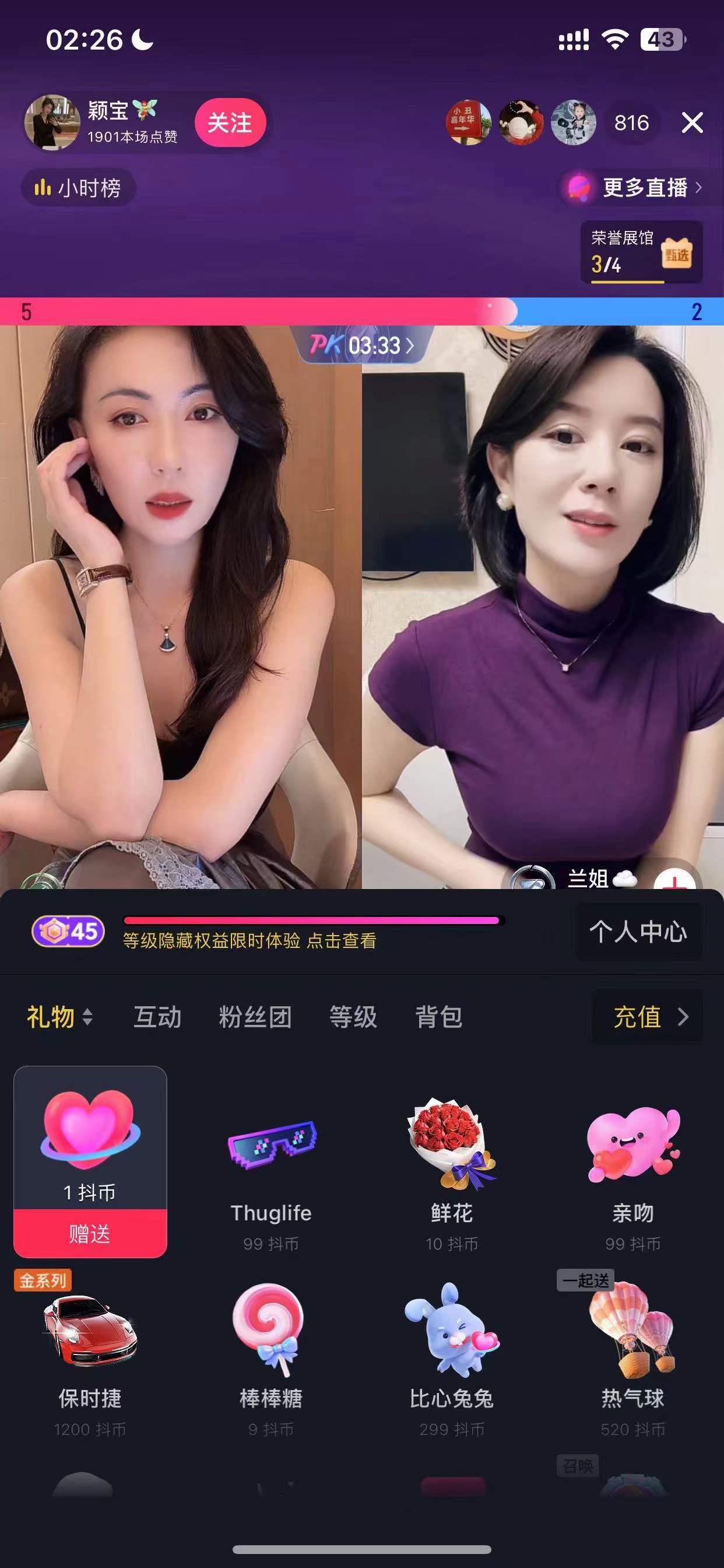
Task: Follow the streamer with the 关注 button
Action: (x=229, y=123)
